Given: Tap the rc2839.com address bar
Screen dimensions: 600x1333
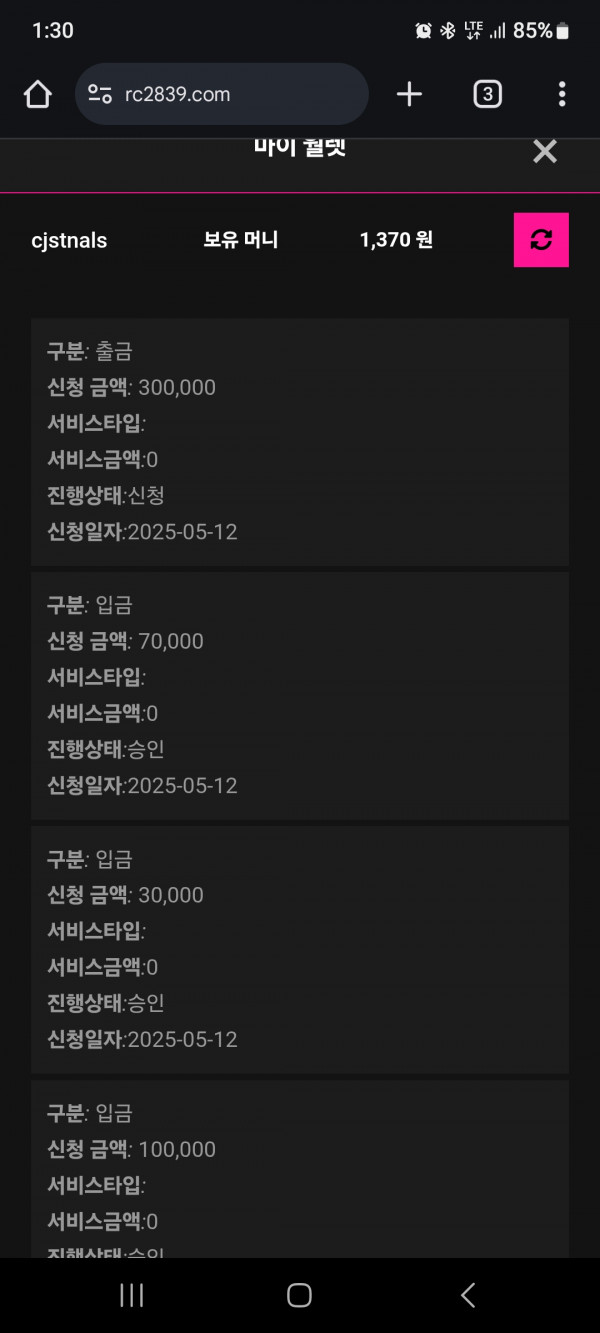Looking at the screenshot, I should pyautogui.click(x=222, y=94).
